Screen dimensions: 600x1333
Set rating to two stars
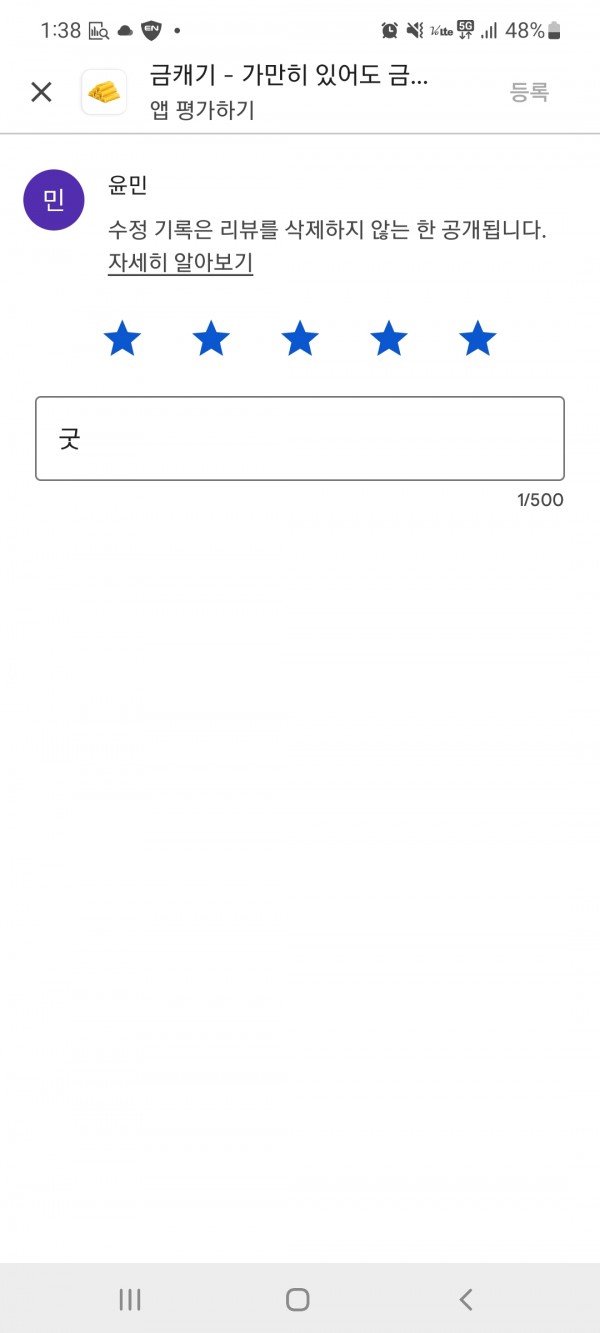click(x=211, y=339)
